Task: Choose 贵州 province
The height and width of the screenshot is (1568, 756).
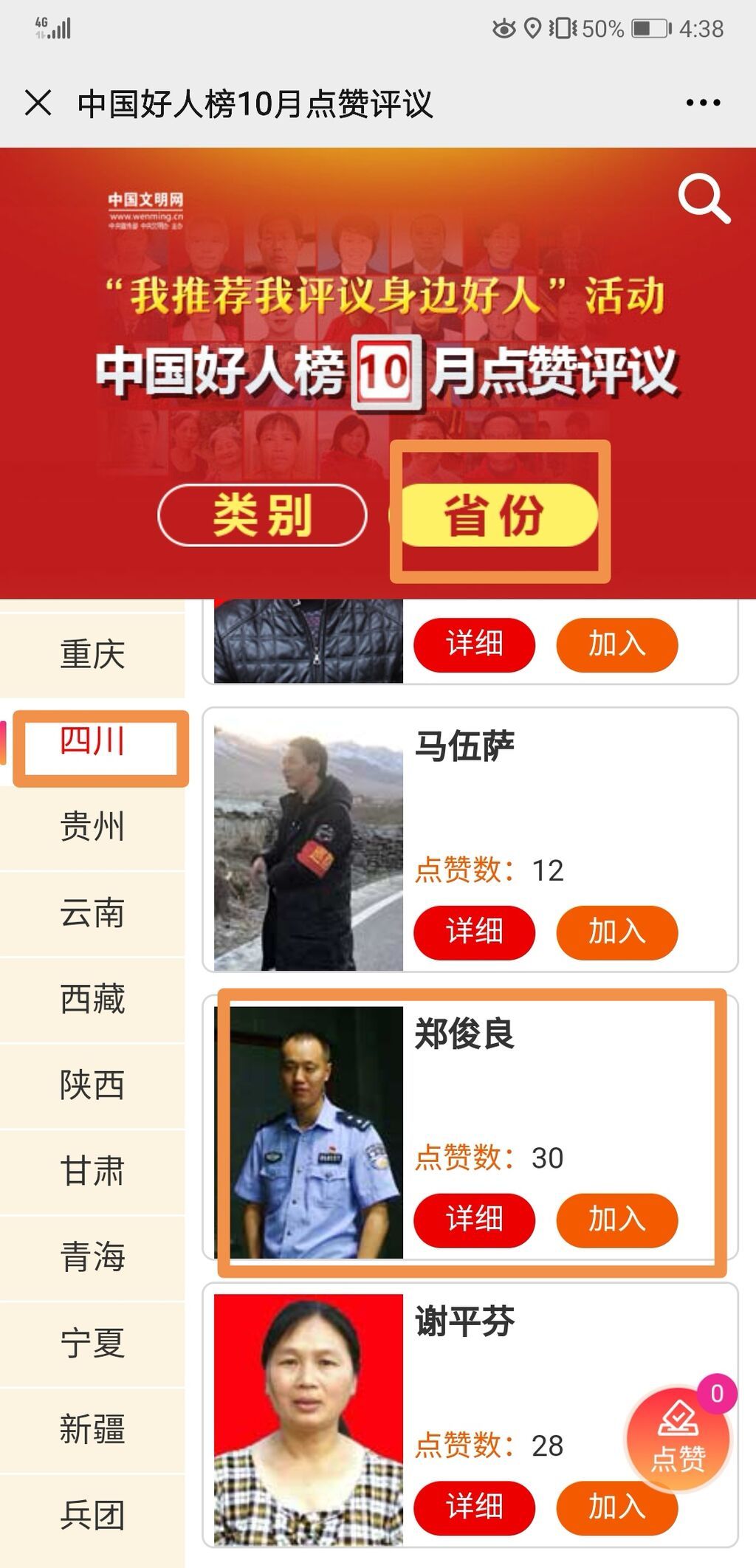Action: pos(92,826)
